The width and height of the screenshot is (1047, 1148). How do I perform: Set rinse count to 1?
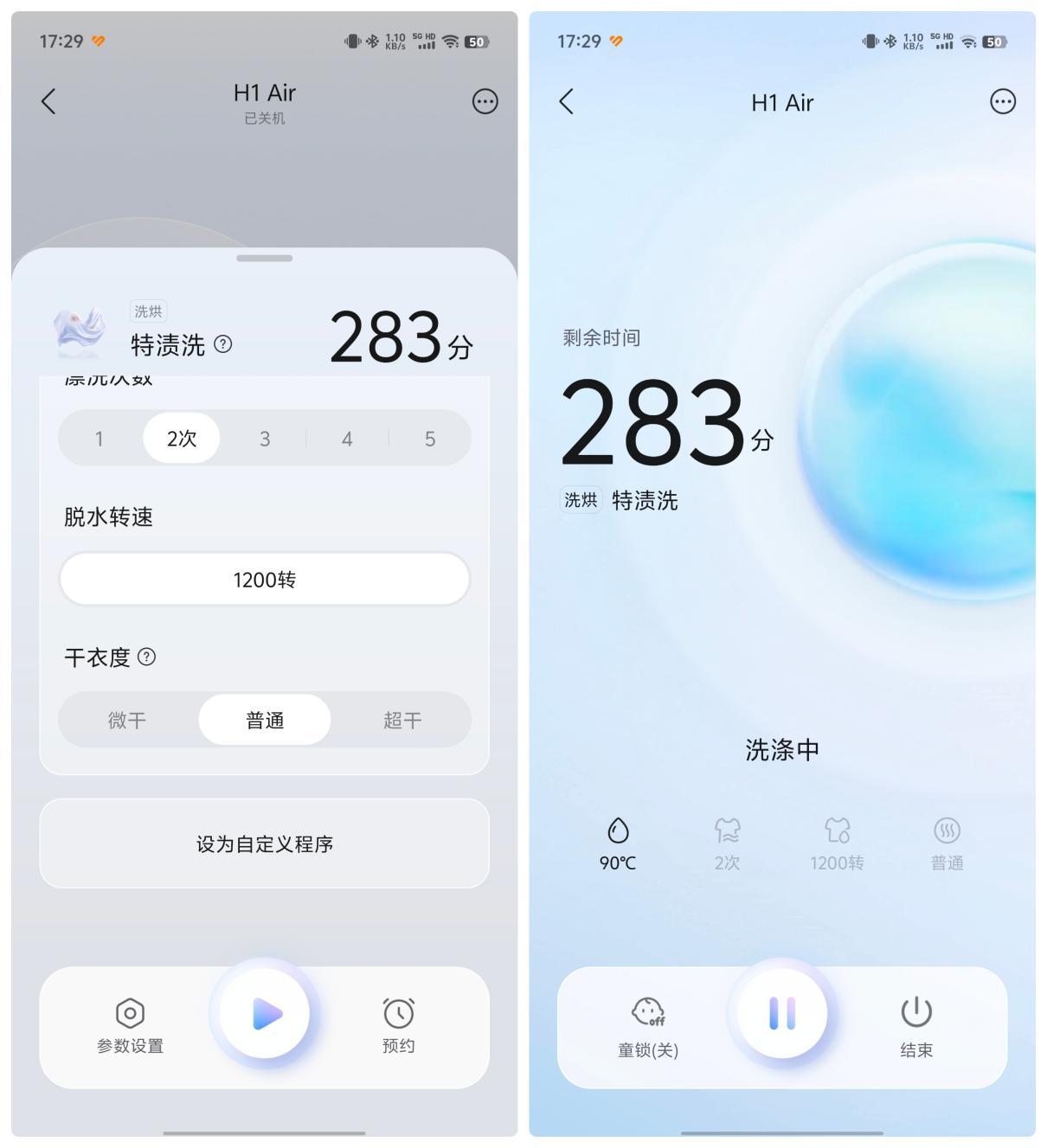pos(100,439)
